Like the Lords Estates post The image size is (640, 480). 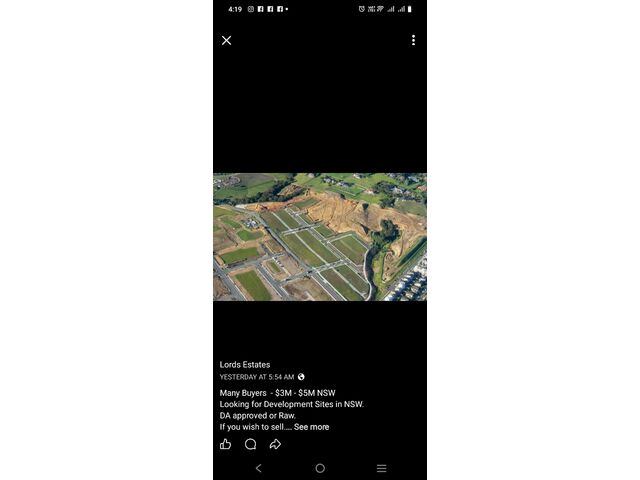(226, 444)
